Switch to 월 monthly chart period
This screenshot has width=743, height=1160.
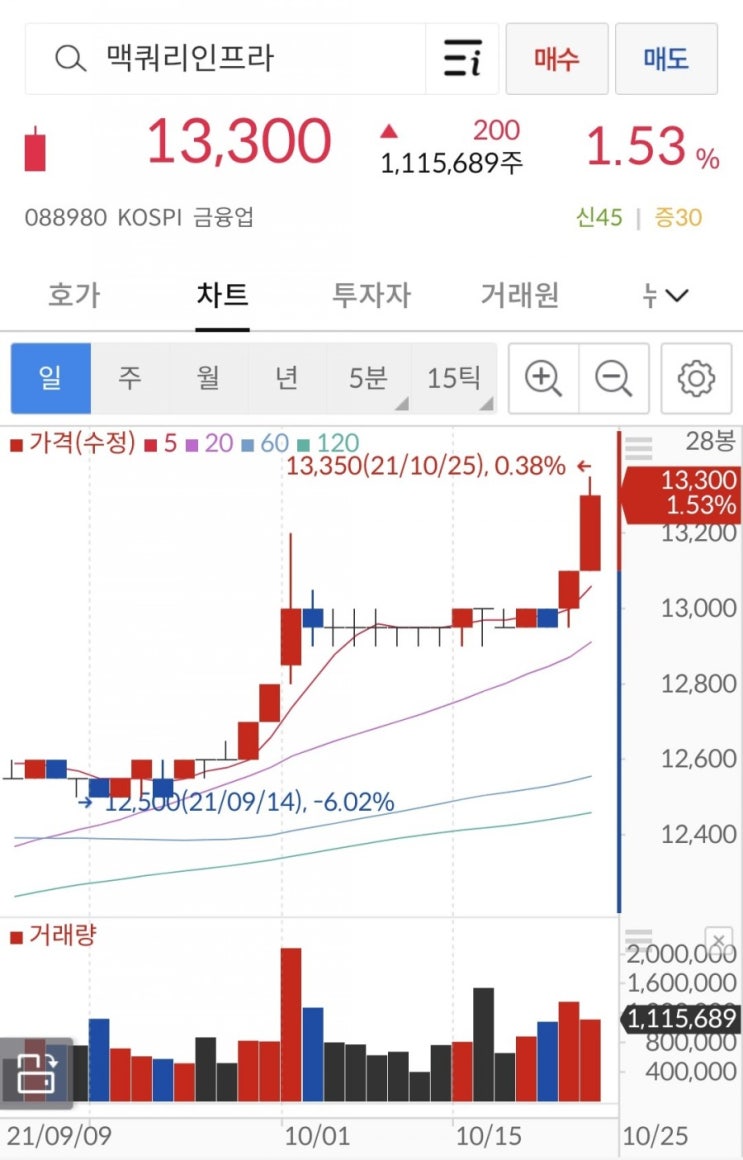pos(208,379)
